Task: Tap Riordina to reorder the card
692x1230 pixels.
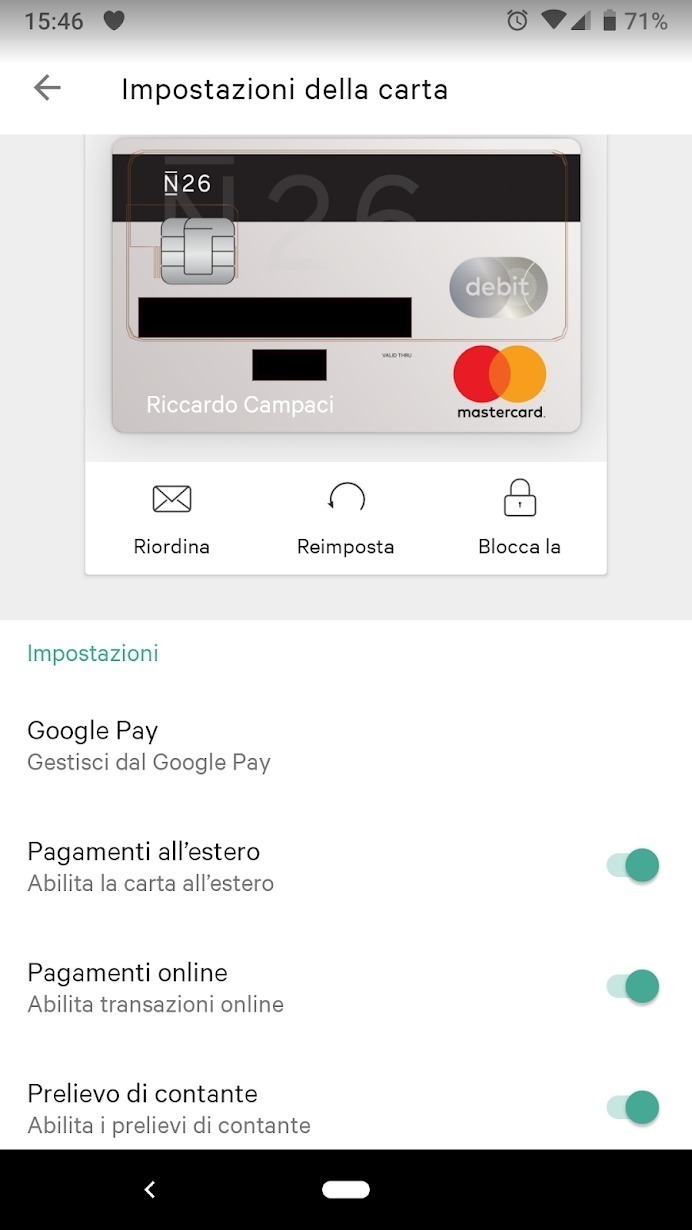Action: pyautogui.click(x=171, y=518)
